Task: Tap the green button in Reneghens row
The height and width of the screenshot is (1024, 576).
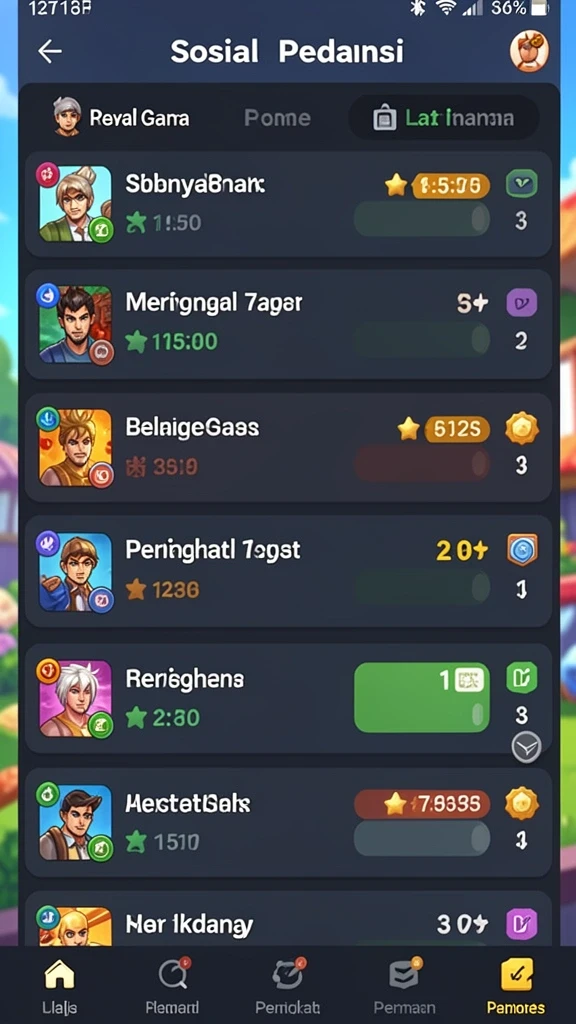Action: pos(422,697)
